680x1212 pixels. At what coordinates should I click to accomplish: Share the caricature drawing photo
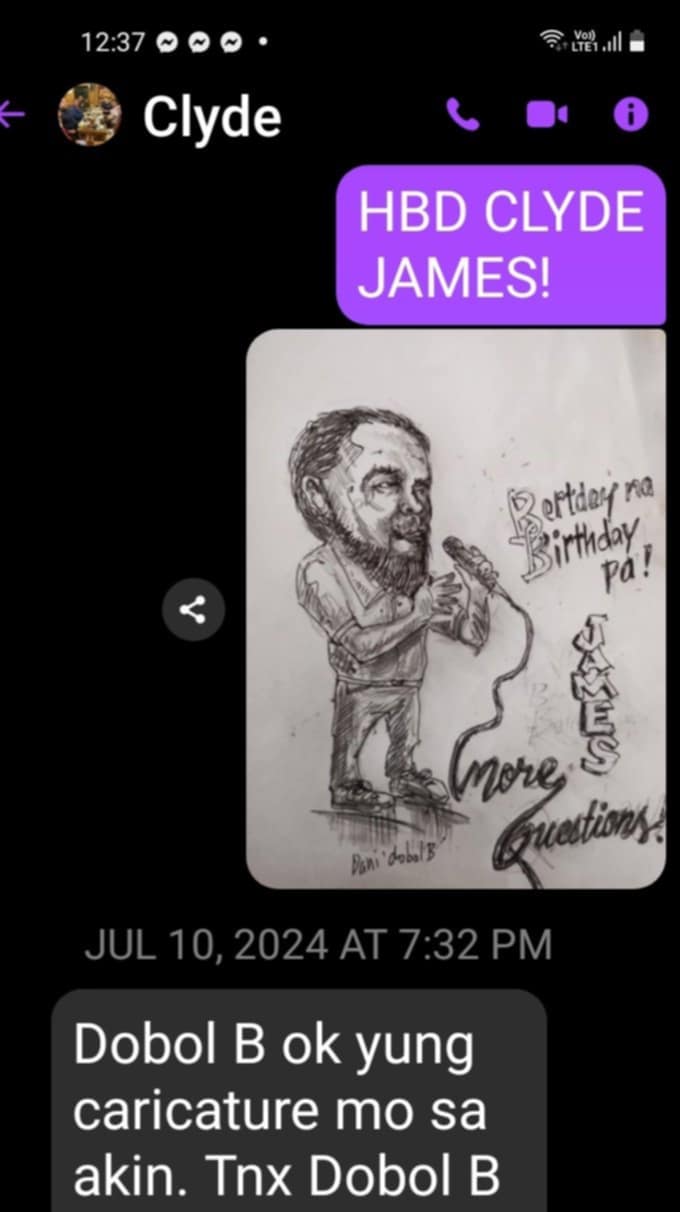194,607
